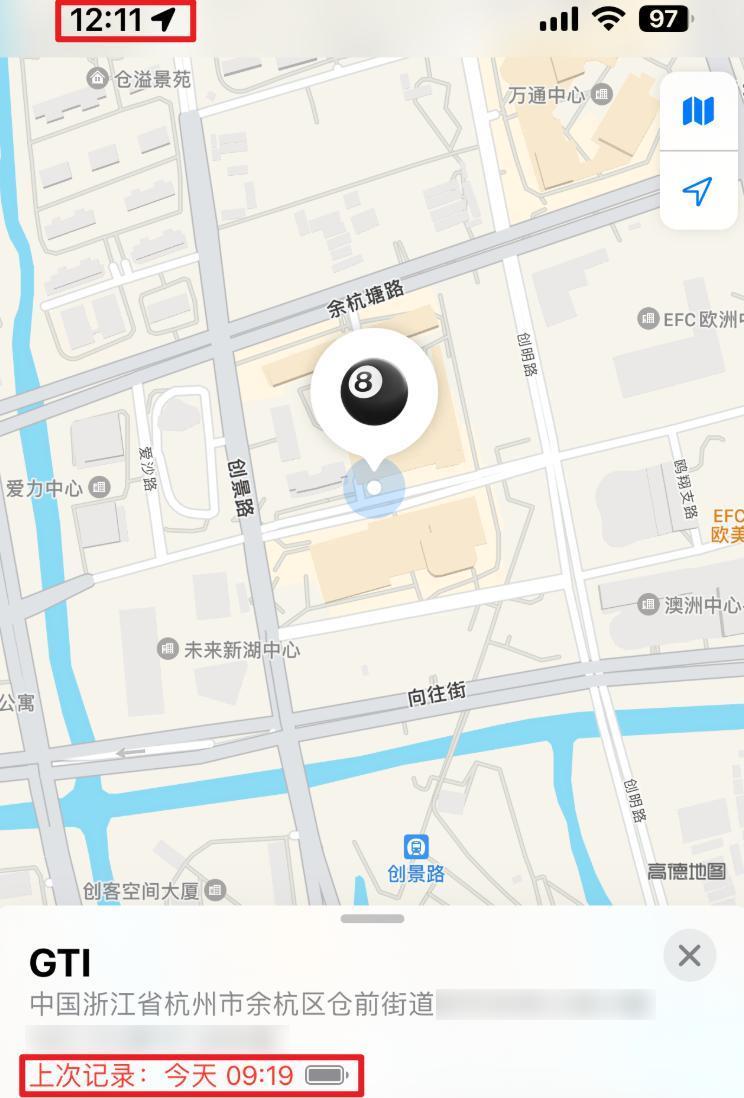Tap the 万通中心 POI icon
The image size is (744, 1098).
click(600, 96)
